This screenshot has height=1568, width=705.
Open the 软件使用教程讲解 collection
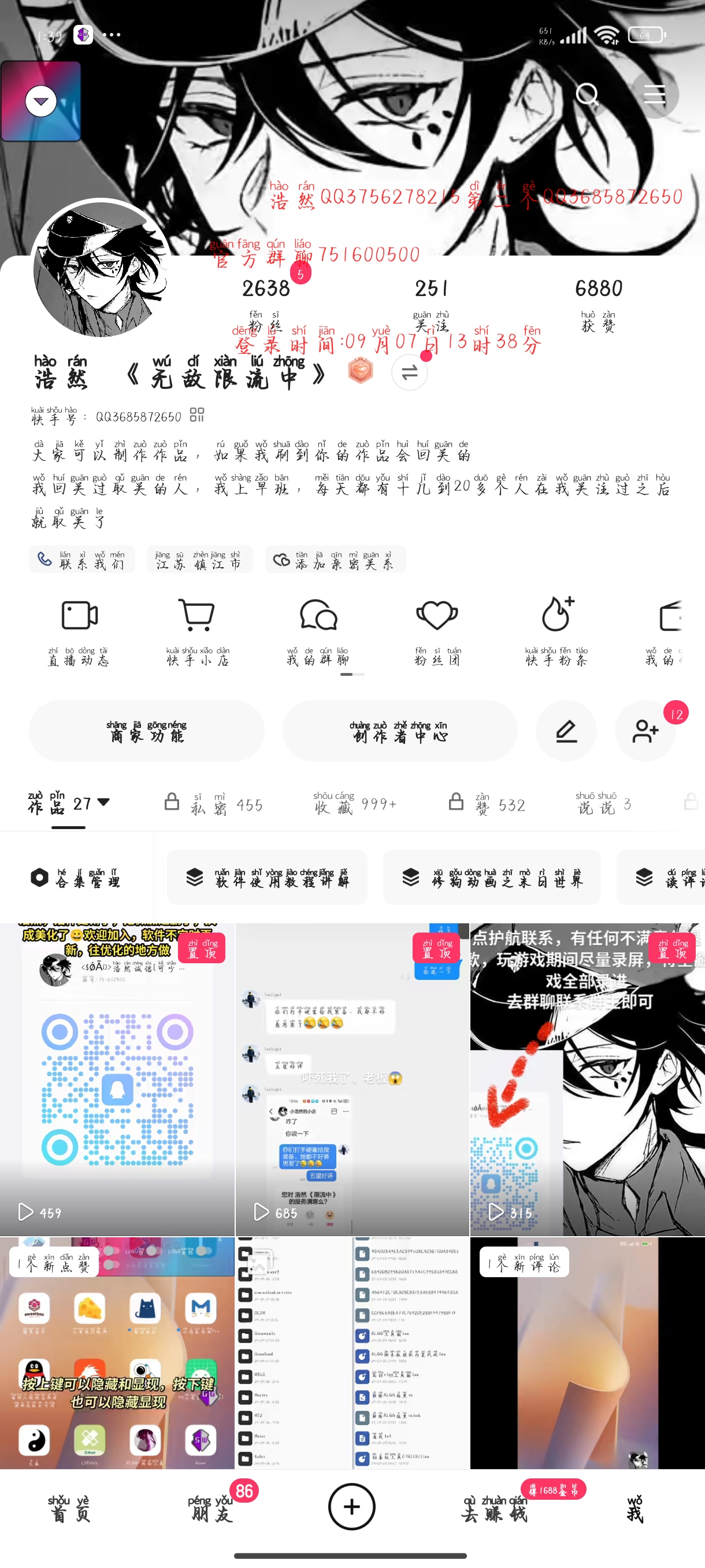click(x=267, y=877)
